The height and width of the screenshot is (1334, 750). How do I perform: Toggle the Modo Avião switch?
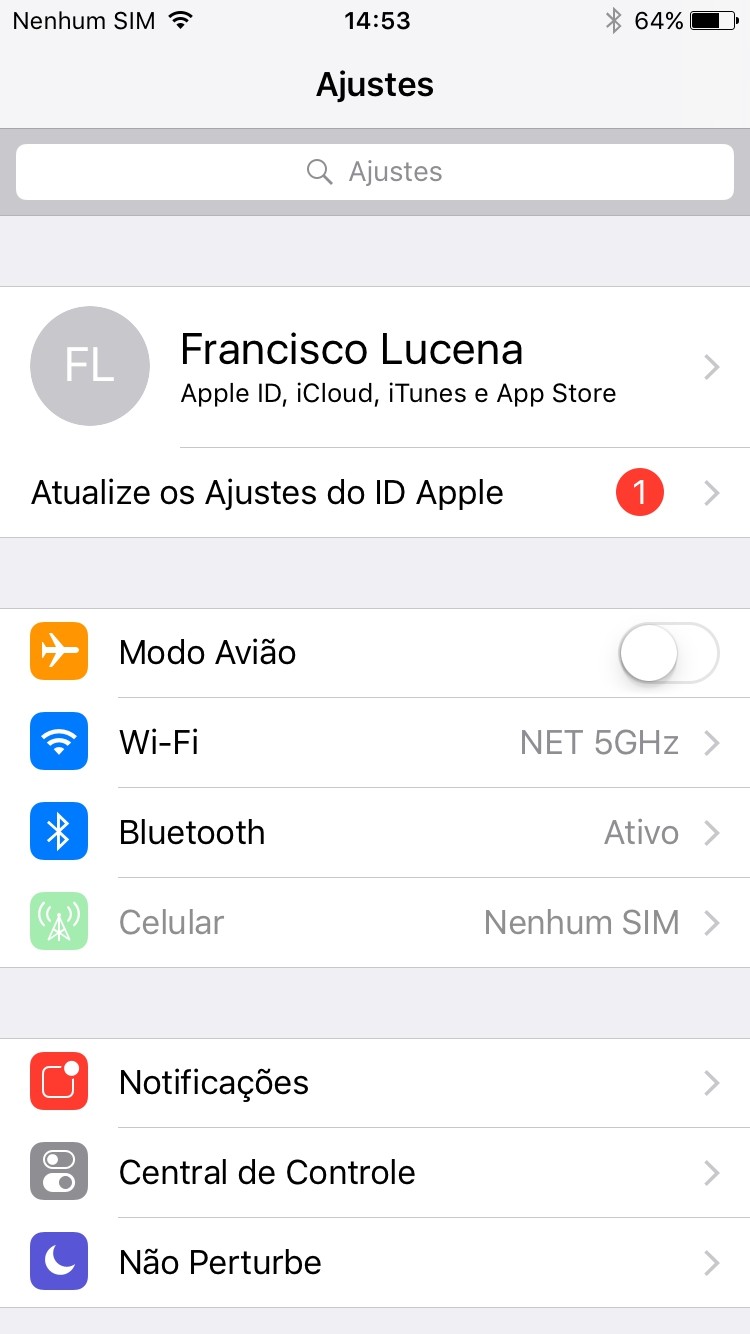click(x=668, y=653)
